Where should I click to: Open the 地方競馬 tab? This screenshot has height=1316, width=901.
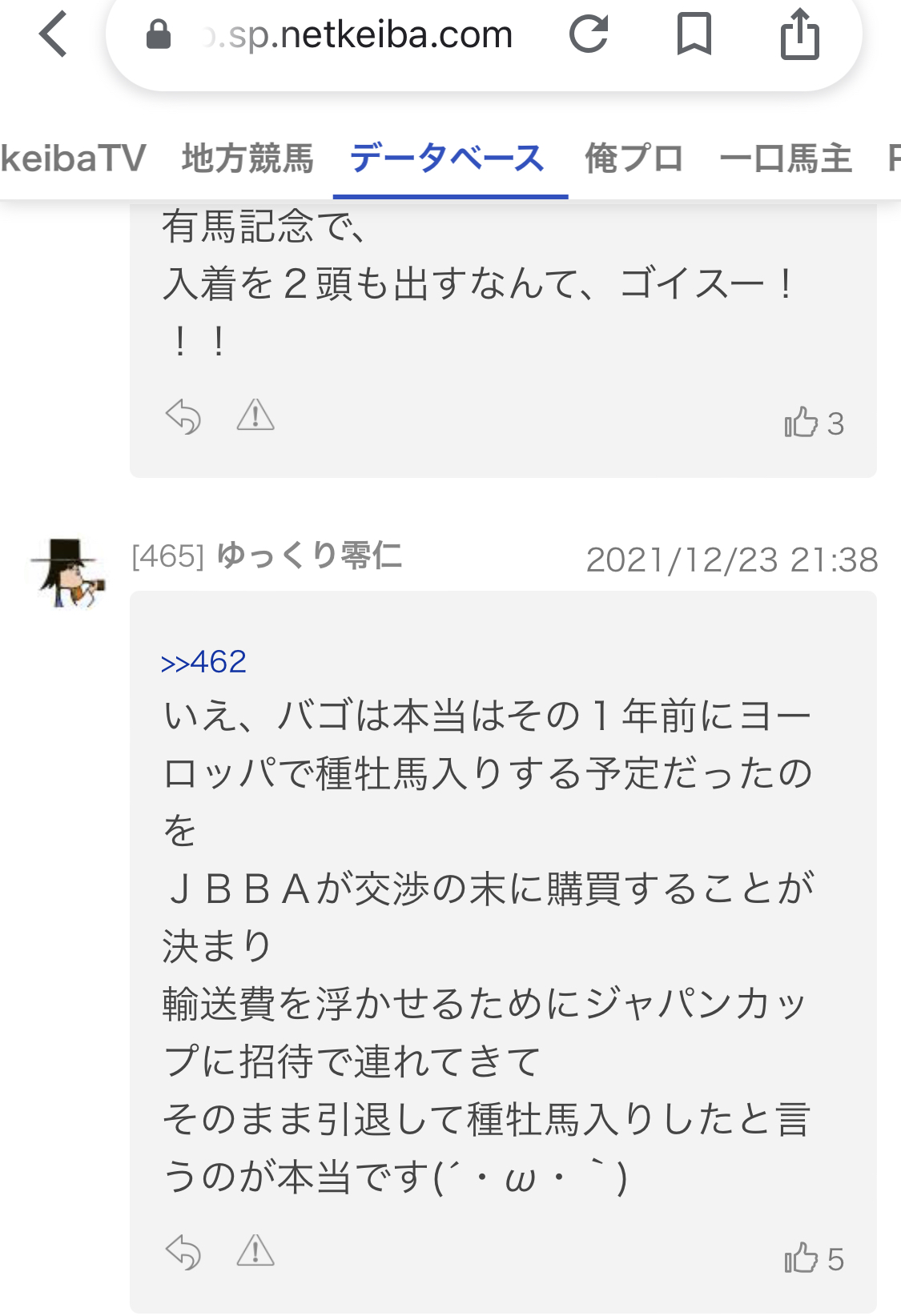247,158
